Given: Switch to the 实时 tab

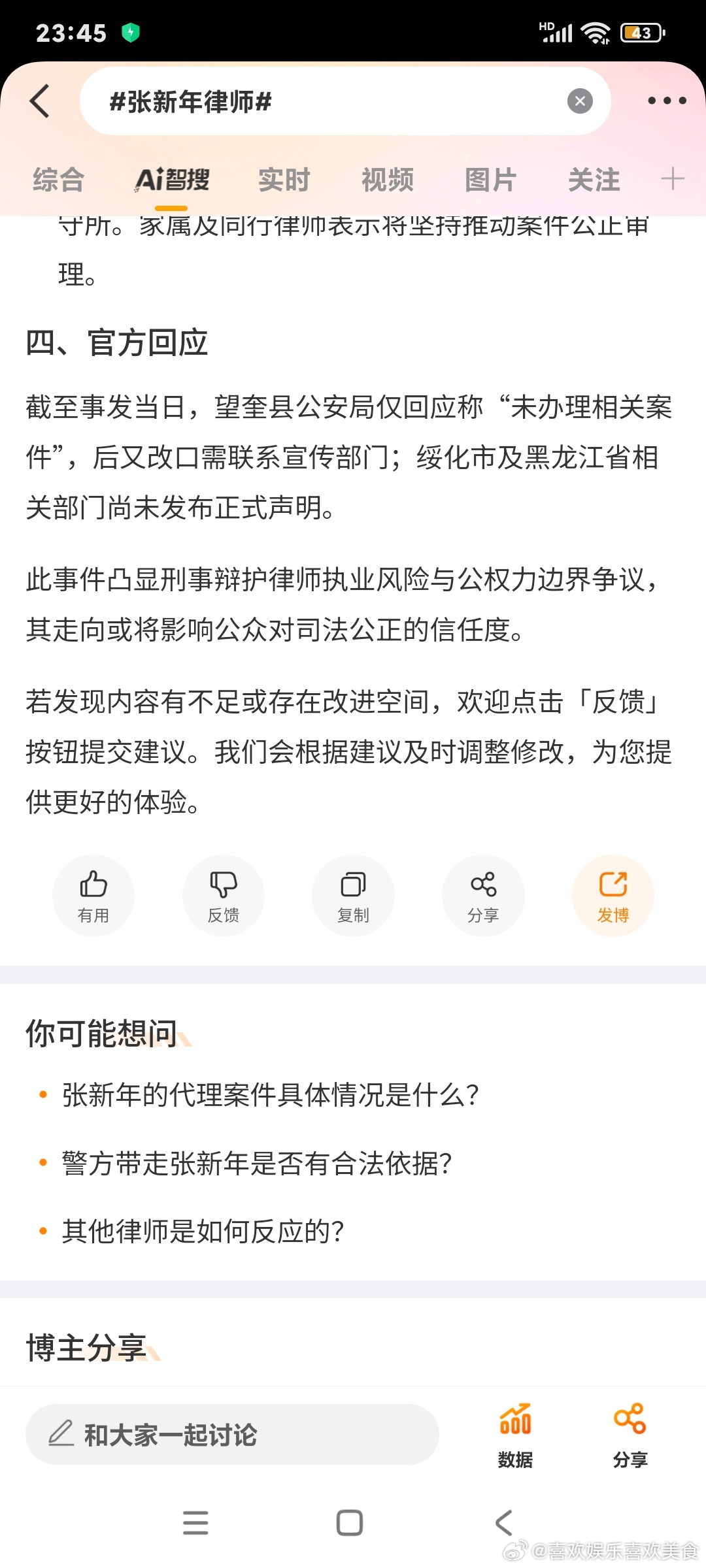Looking at the screenshot, I should coord(284,180).
